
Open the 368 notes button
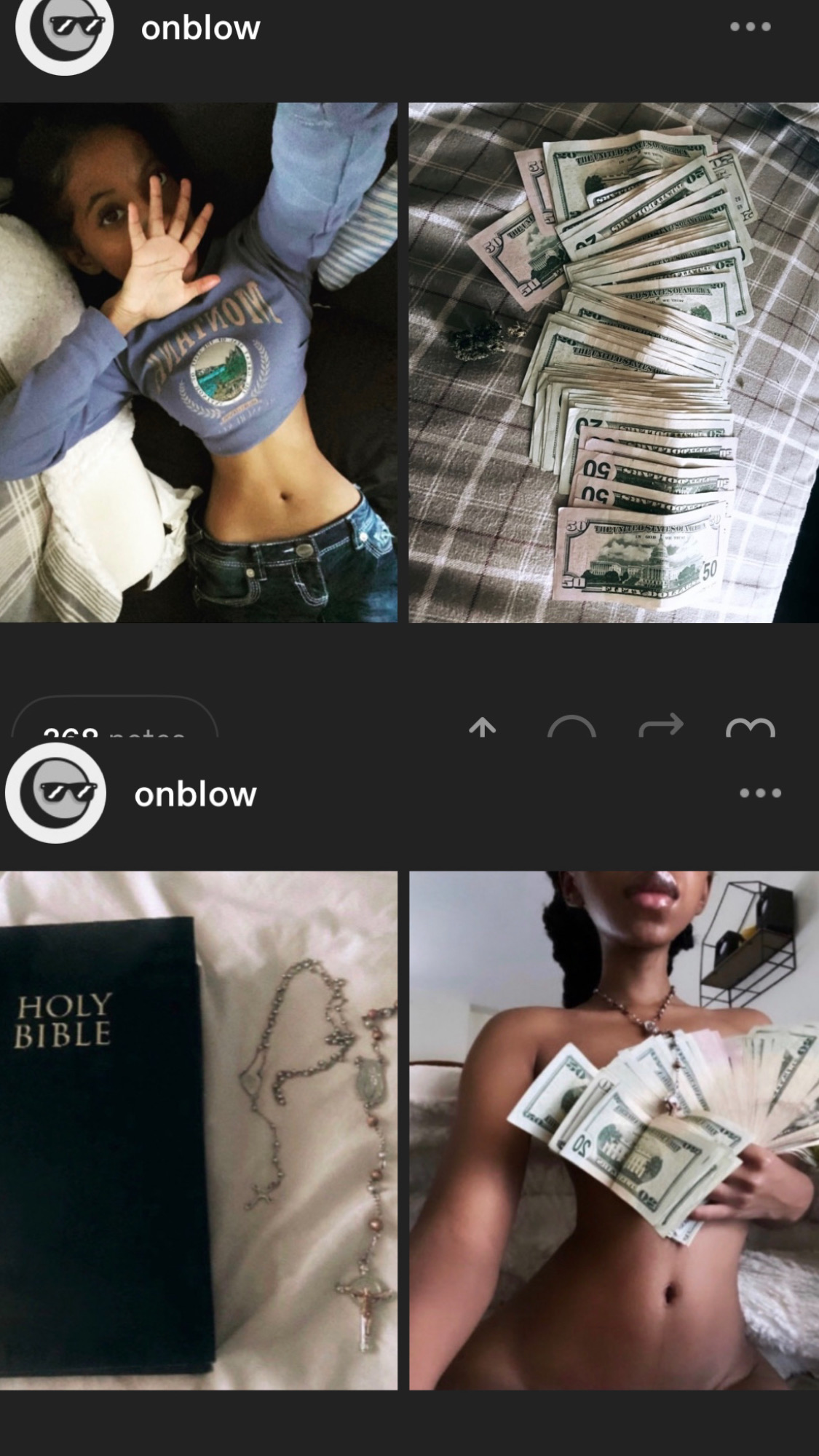115,719
